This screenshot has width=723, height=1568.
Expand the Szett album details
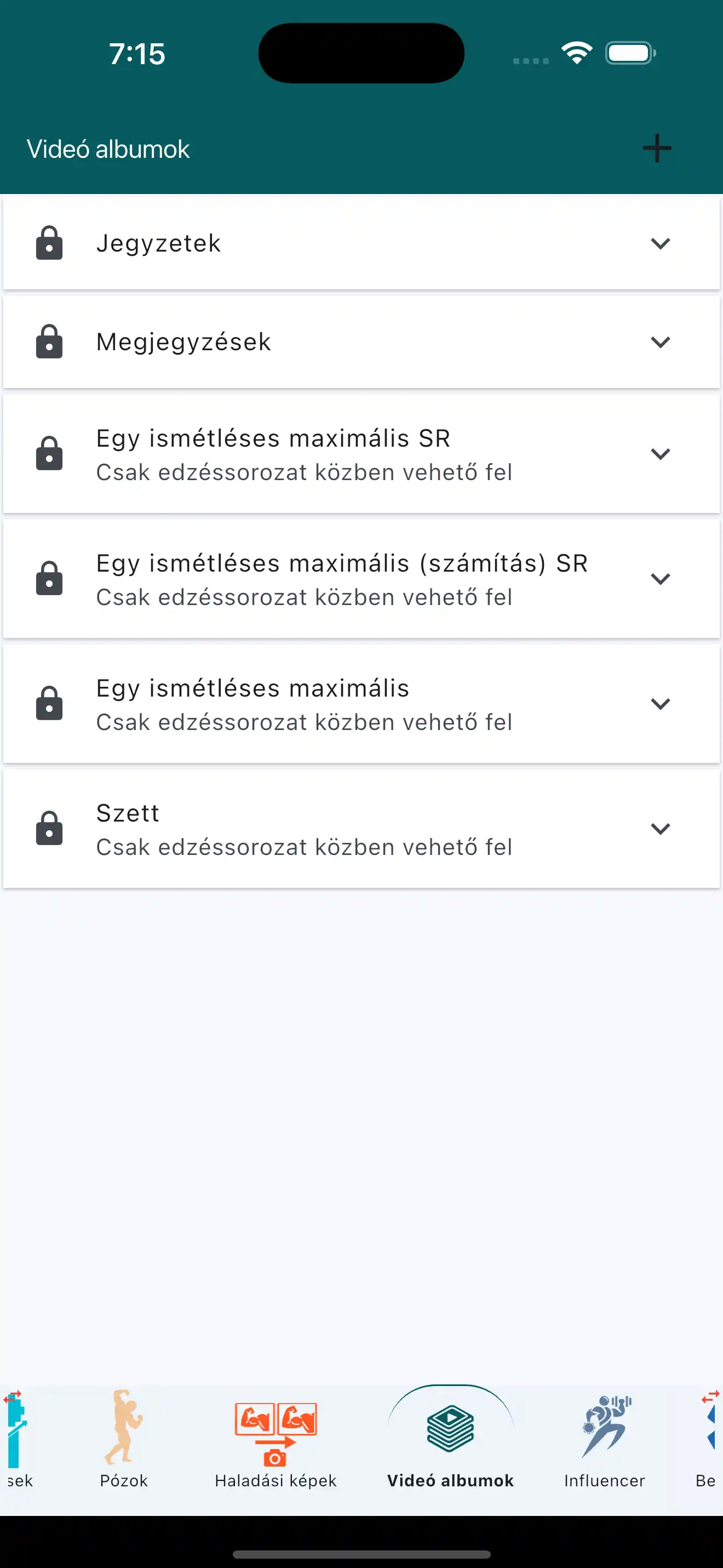click(661, 829)
